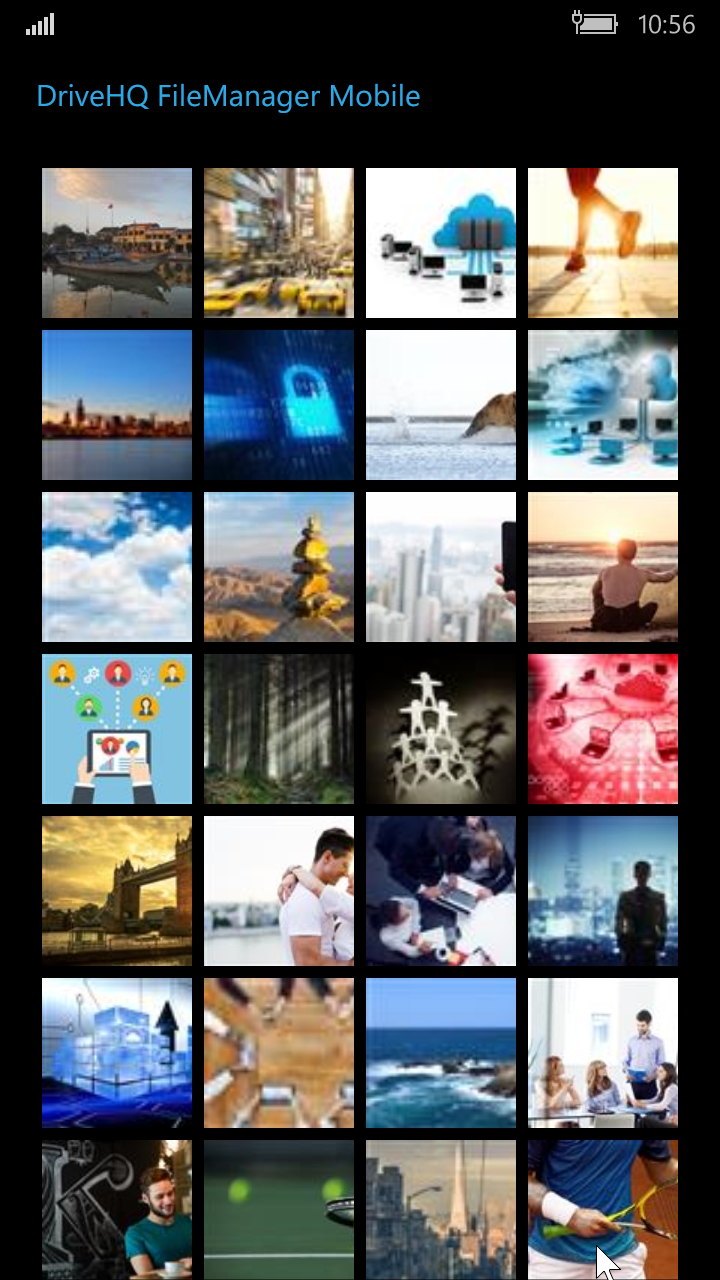This screenshot has height=1280, width=720.
Task: Open the phone photographing skyscrapers image
Action: pyautogui.click(x=440, y=566)
